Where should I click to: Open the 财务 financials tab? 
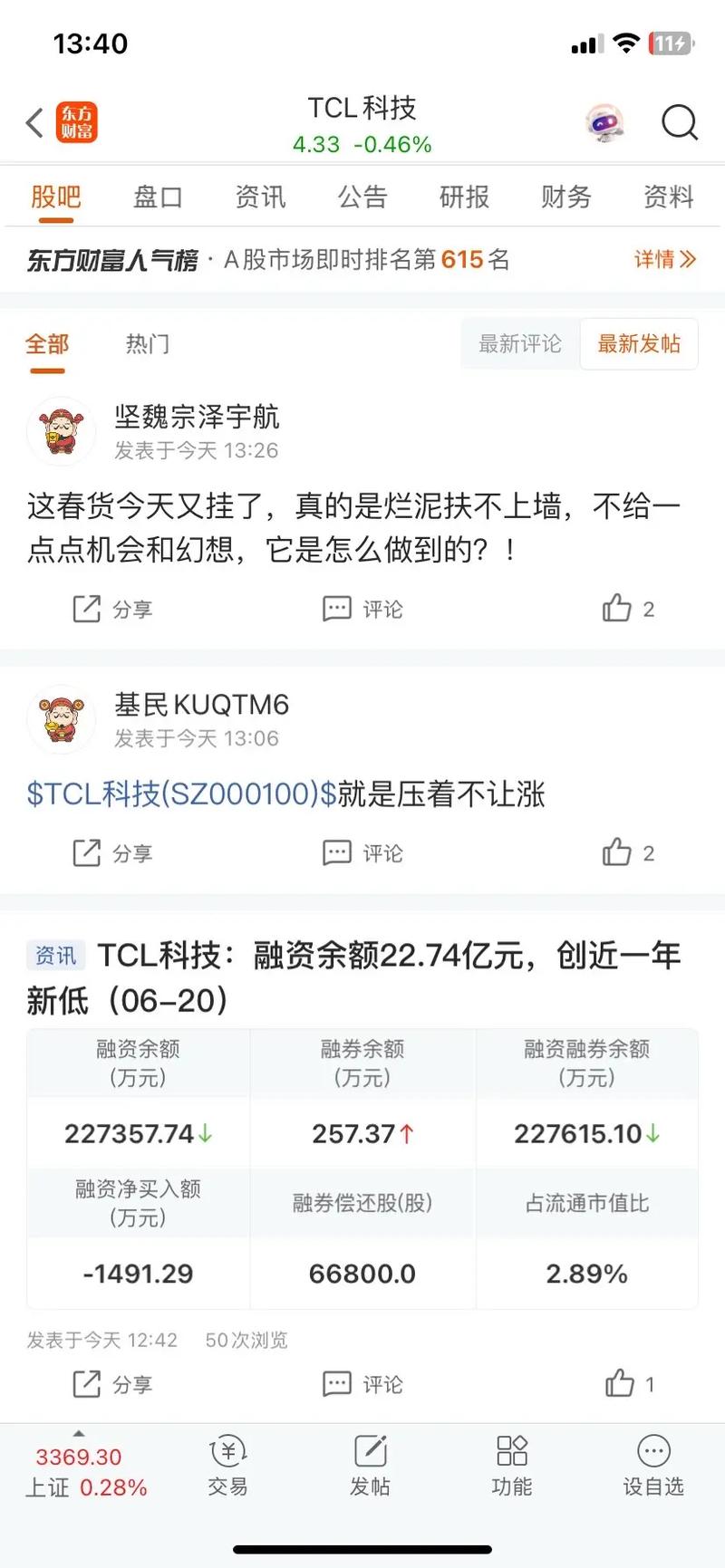(x=565, y=197)
